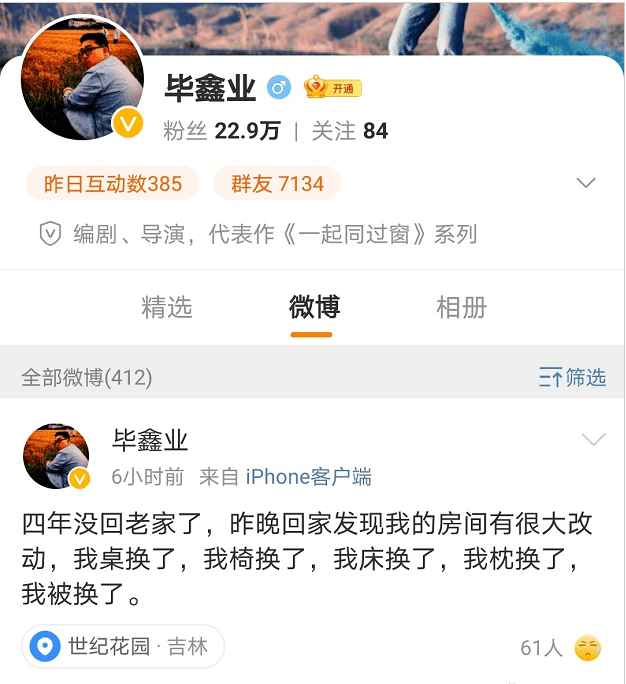
Task: Open the 世纪花园·吉林 location tag
Action: click(x=124, y=647)
